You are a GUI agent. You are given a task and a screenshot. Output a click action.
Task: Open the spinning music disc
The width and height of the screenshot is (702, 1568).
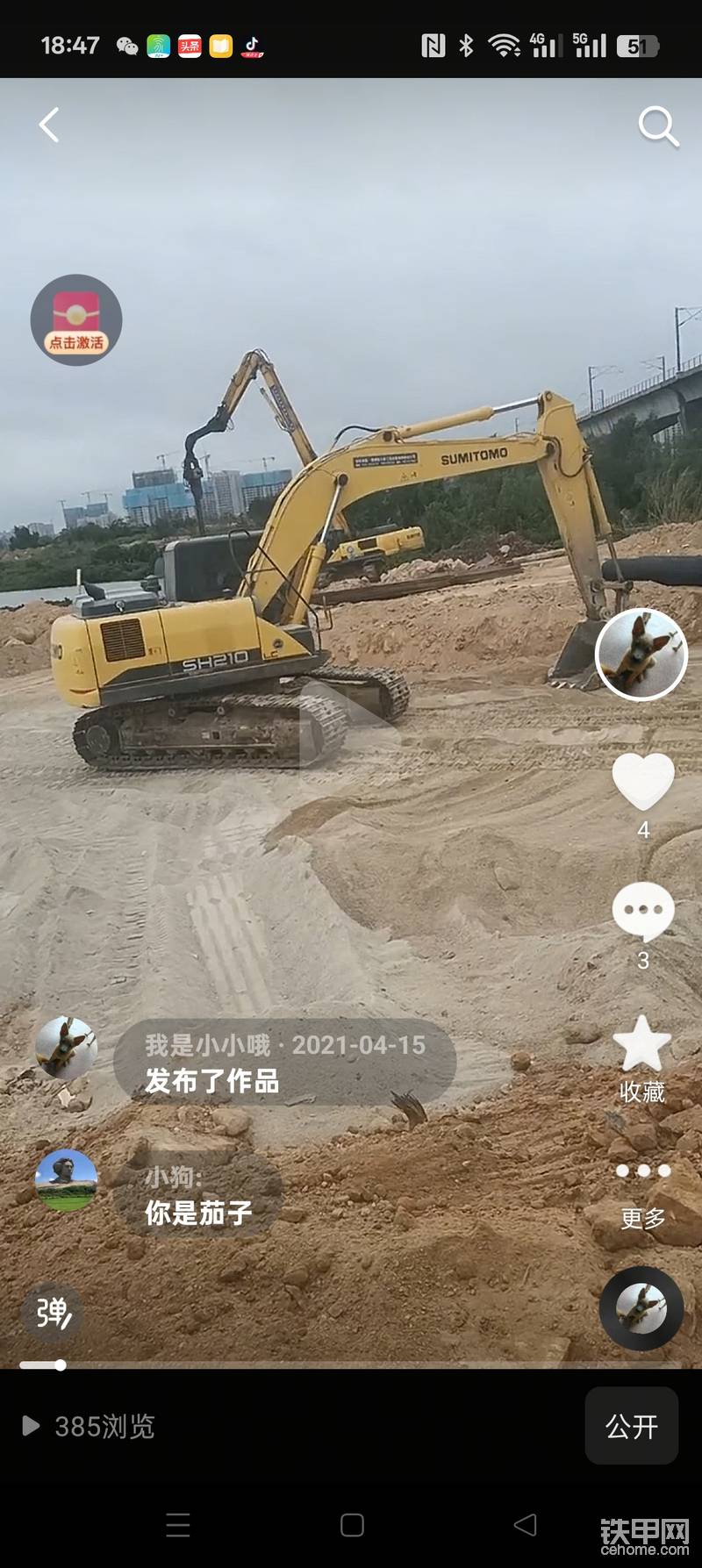[x=641, y=1308]
